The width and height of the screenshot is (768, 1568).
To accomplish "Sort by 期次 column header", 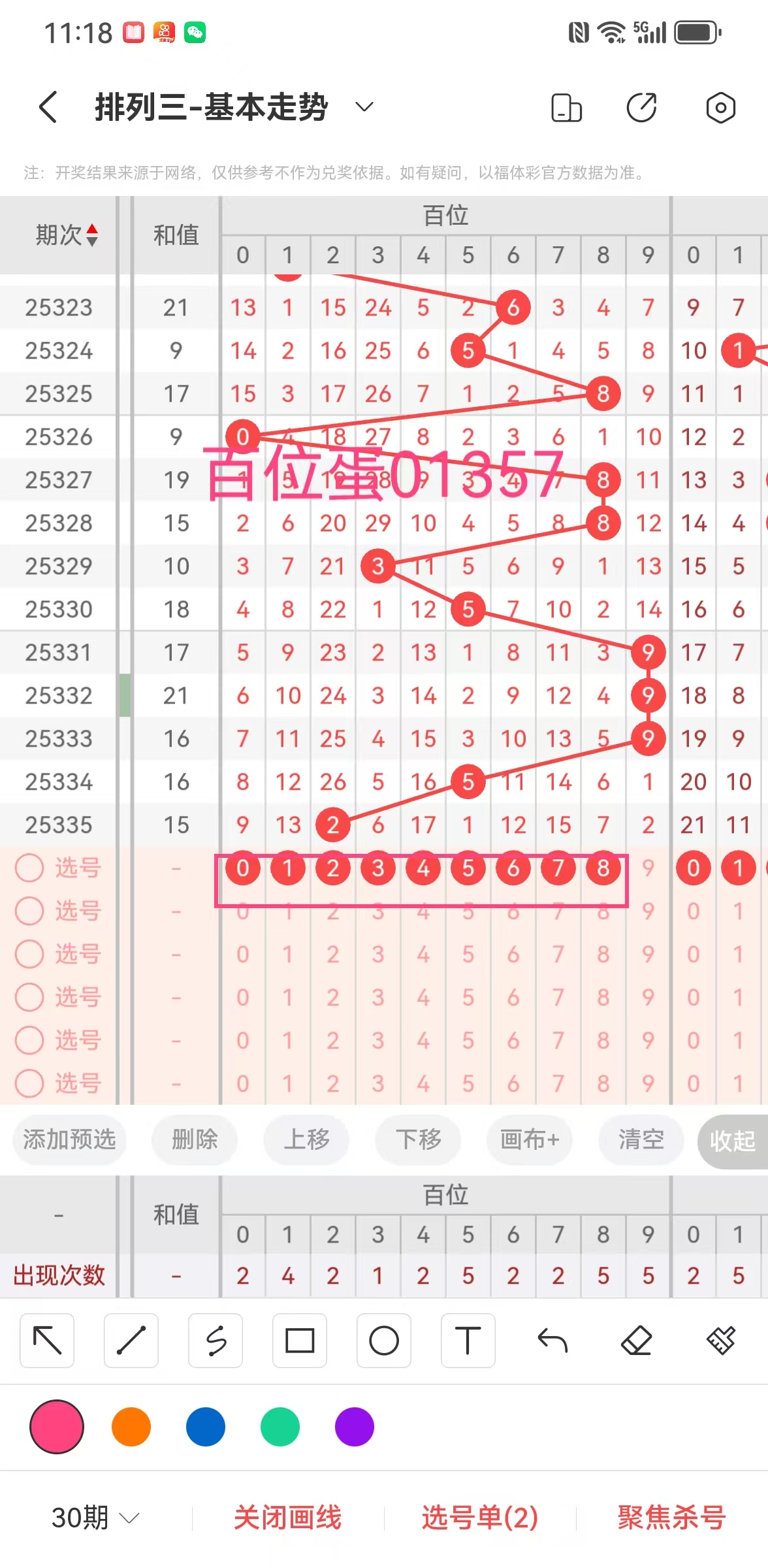I will coord(65,235).
